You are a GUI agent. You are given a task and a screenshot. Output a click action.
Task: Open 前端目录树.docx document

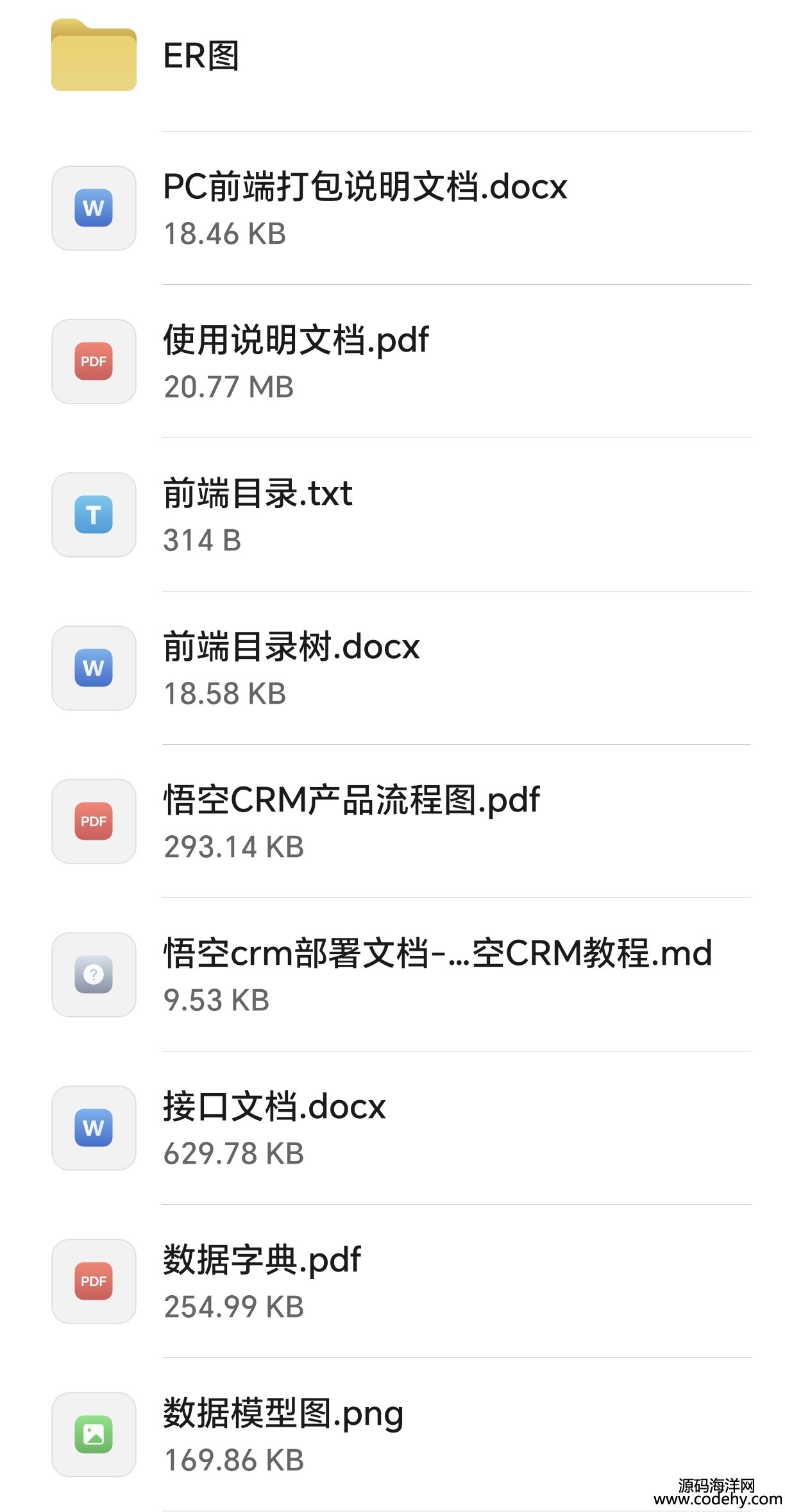pyautogui.click(x=393, y=668)
